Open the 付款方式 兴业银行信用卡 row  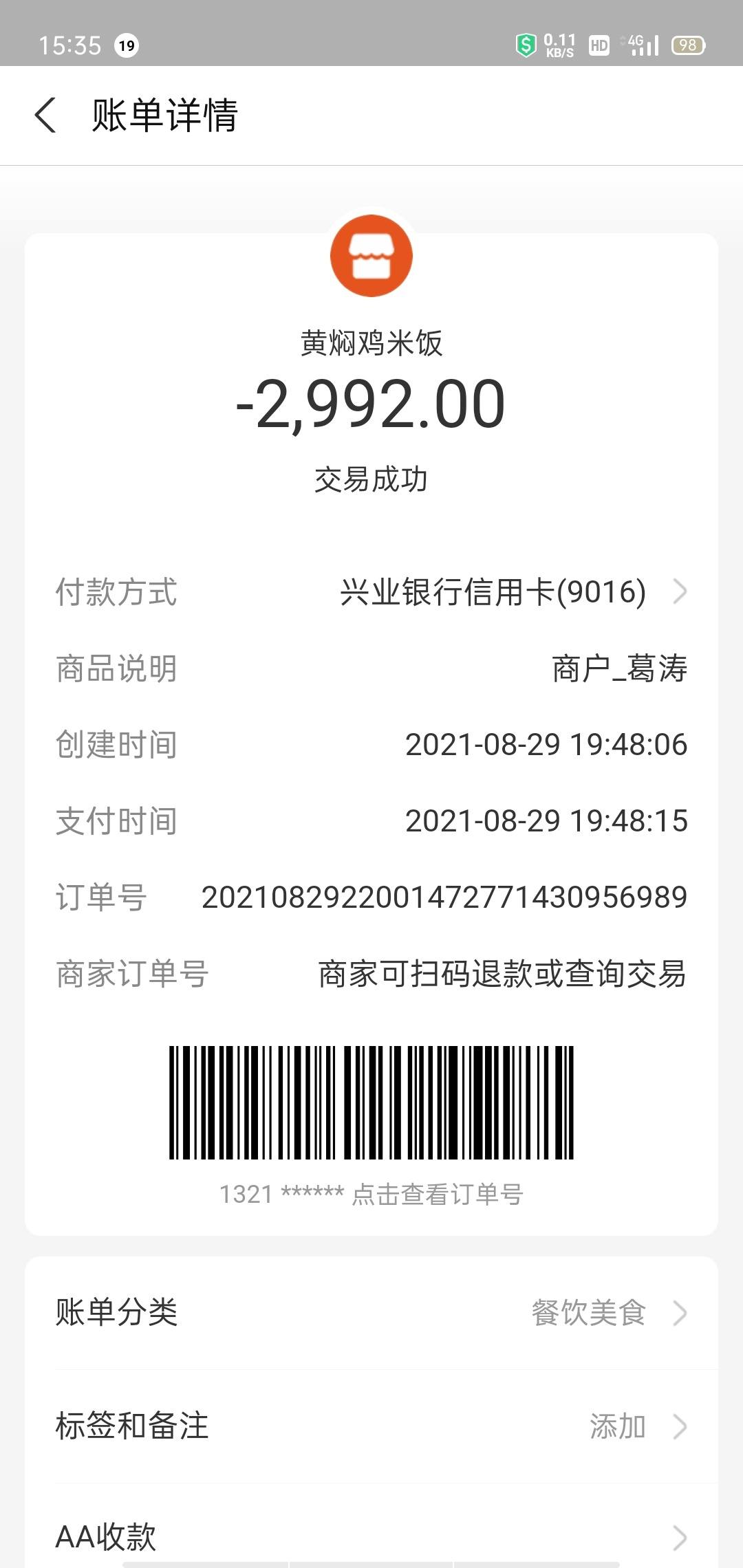pos(371,592)
